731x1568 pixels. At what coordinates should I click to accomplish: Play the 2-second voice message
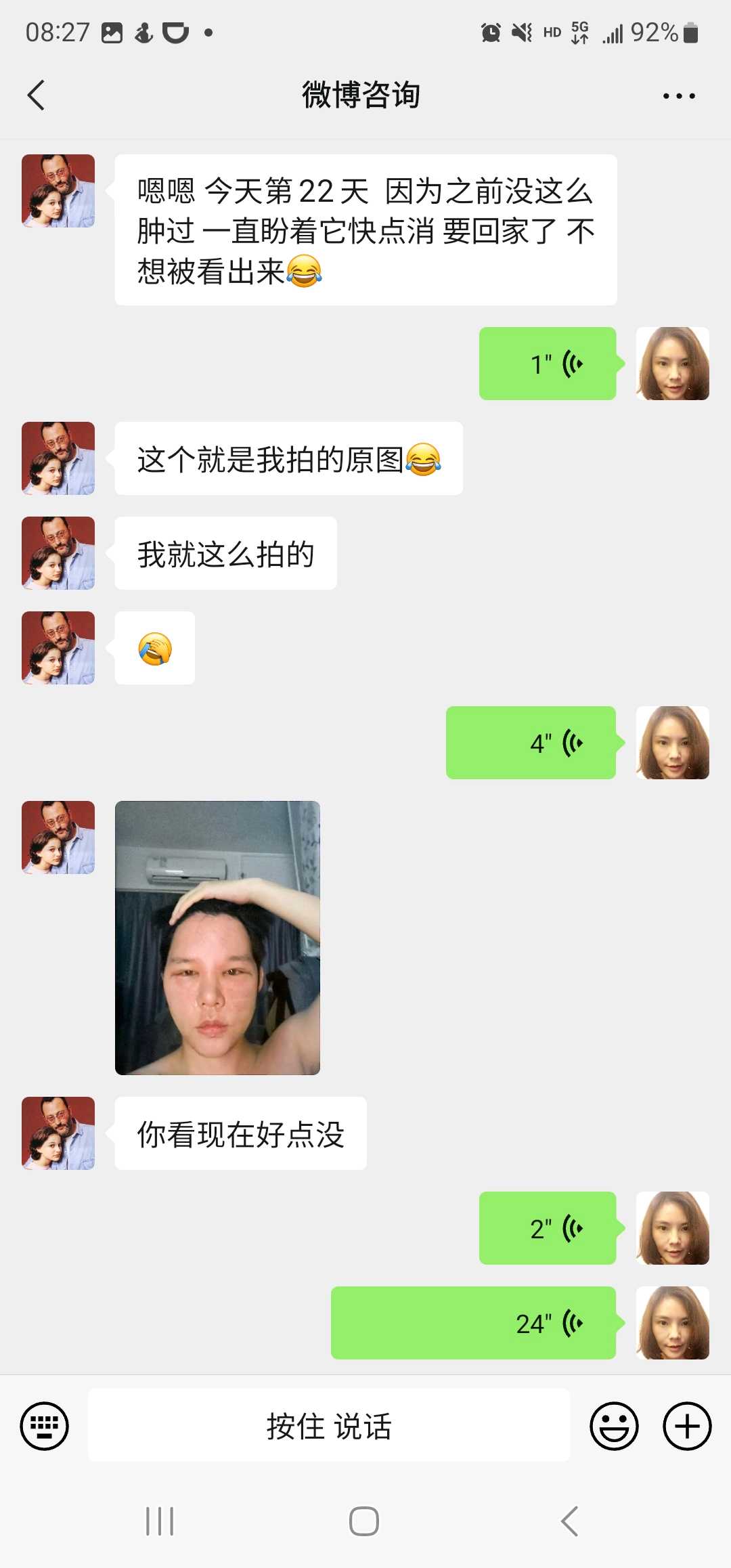pyautogui.click(x=548, y=1228)
